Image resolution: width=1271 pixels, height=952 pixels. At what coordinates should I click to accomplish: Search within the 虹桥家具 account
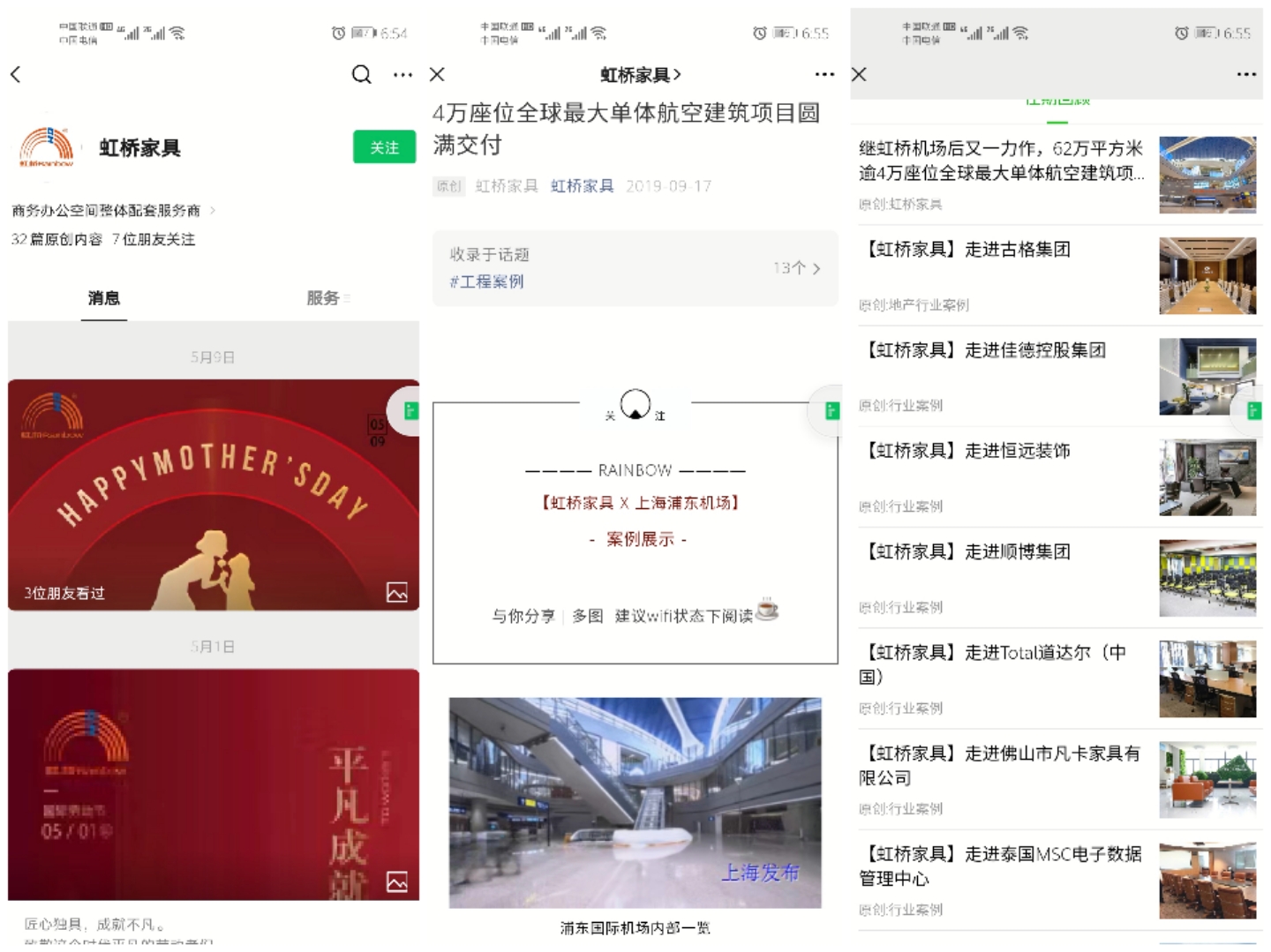click(361, 75)
